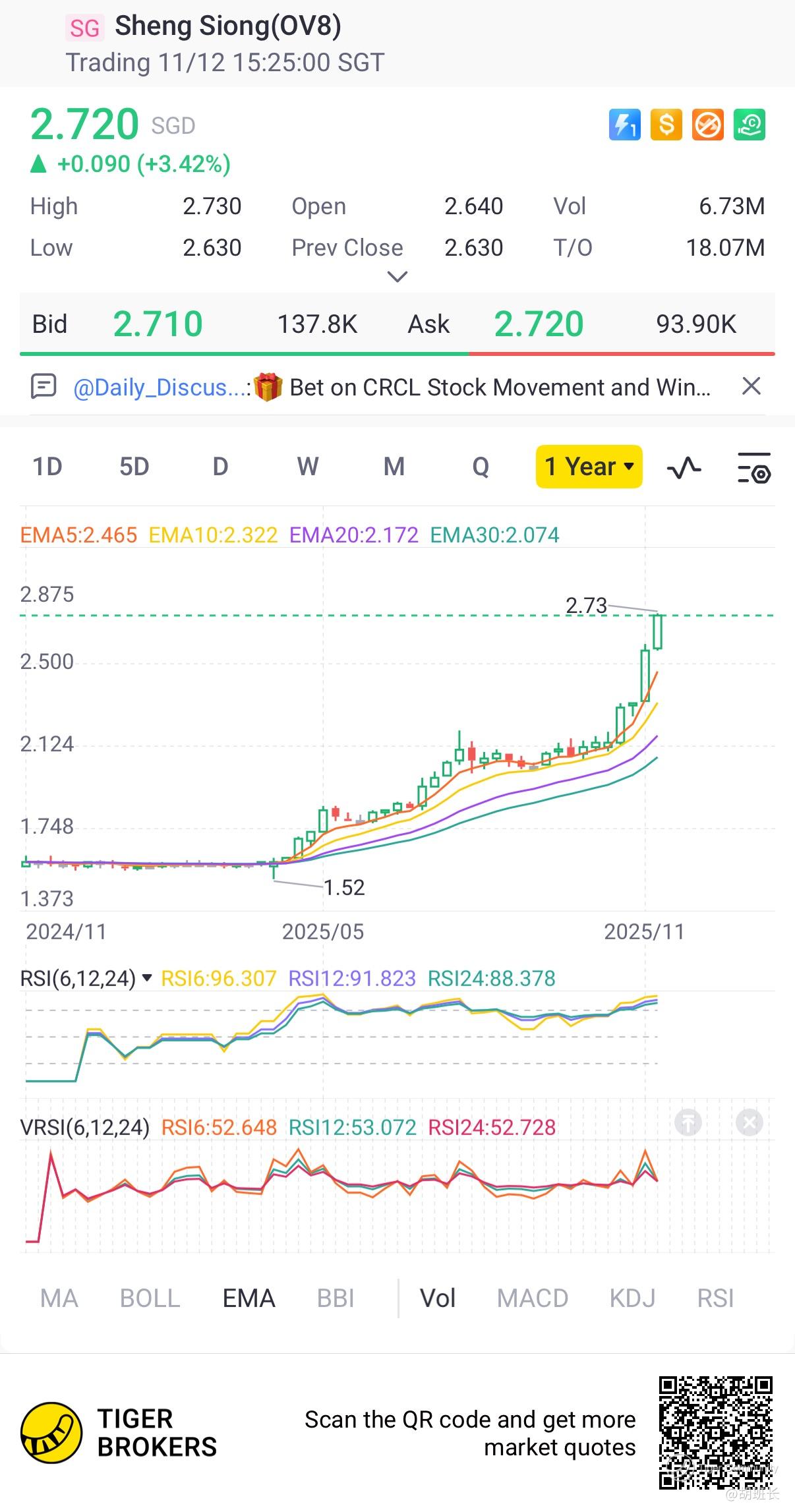Tap the orange dollar sign icon
Image resolution: width=795 pixels, height=1512 pixels.
666,125
